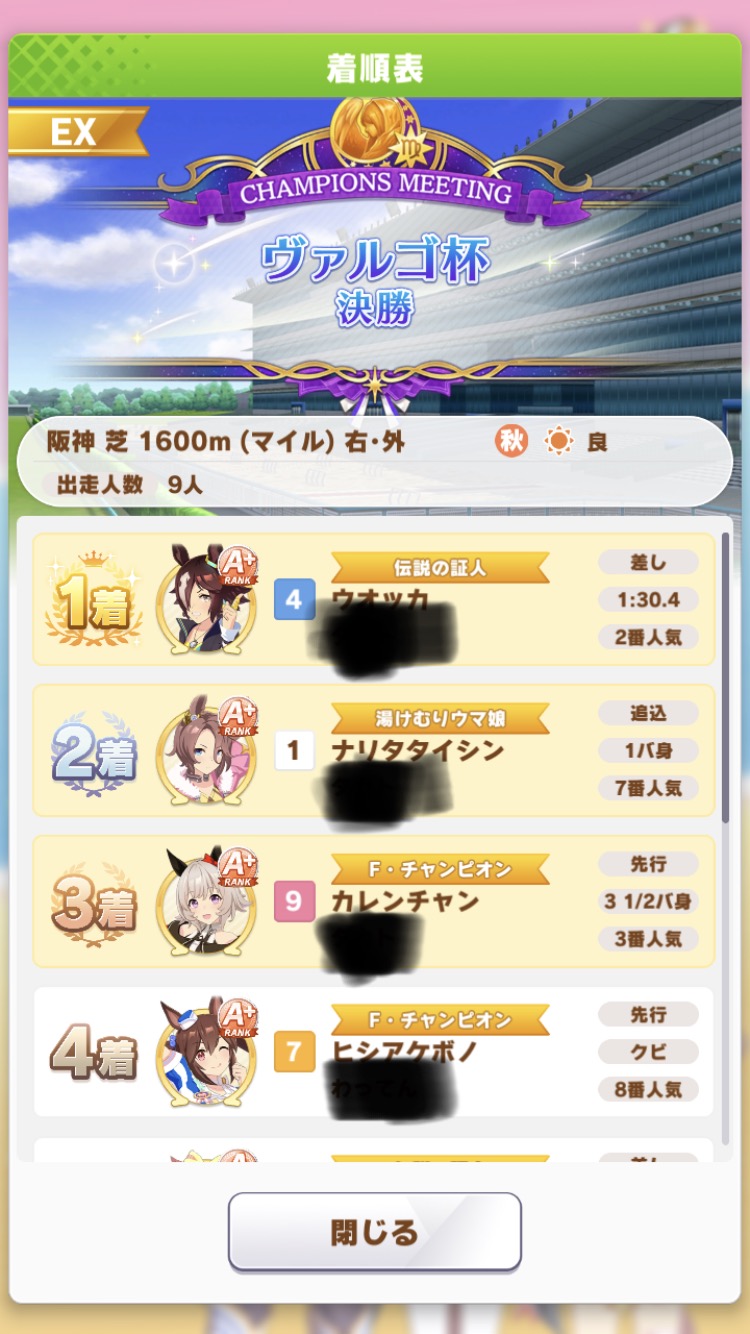Open 4th place ヒシアケボノ result row

tap(373, 1052)
